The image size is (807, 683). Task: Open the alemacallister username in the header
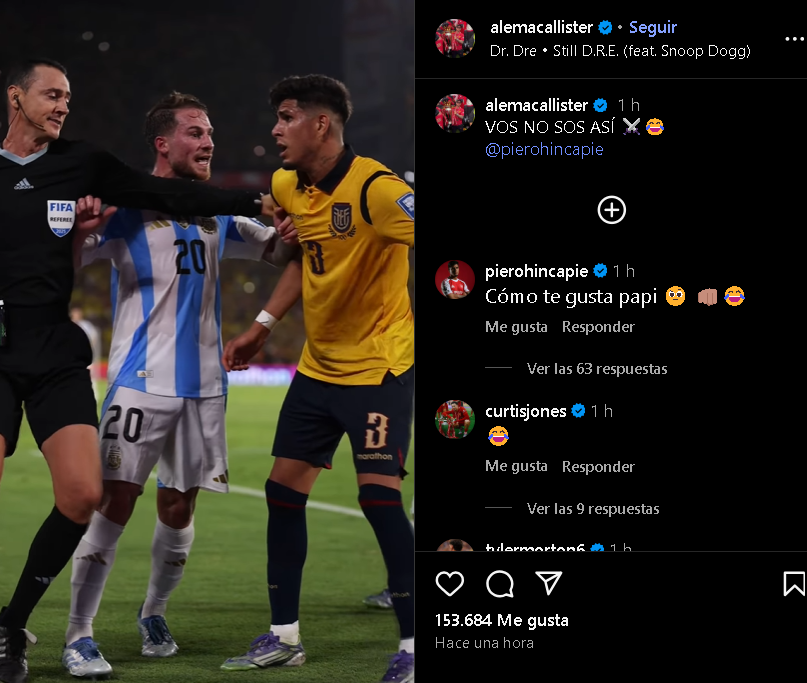click(541, 28)
